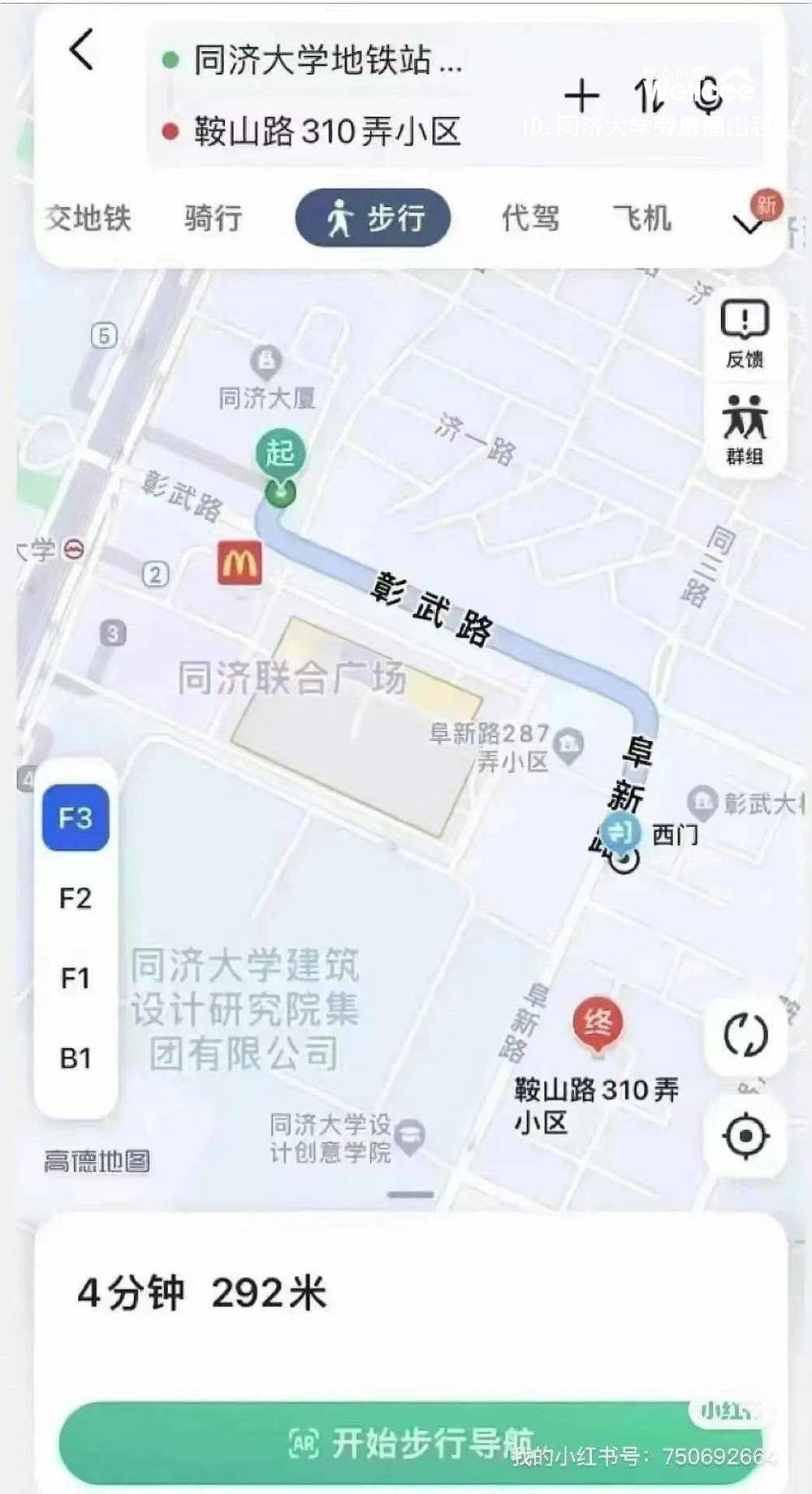Viewport: 812px width, 1494px height.
Task: Select floor F1 in the floor switcher
Action: pyautogui.click(x=76, y=978)
